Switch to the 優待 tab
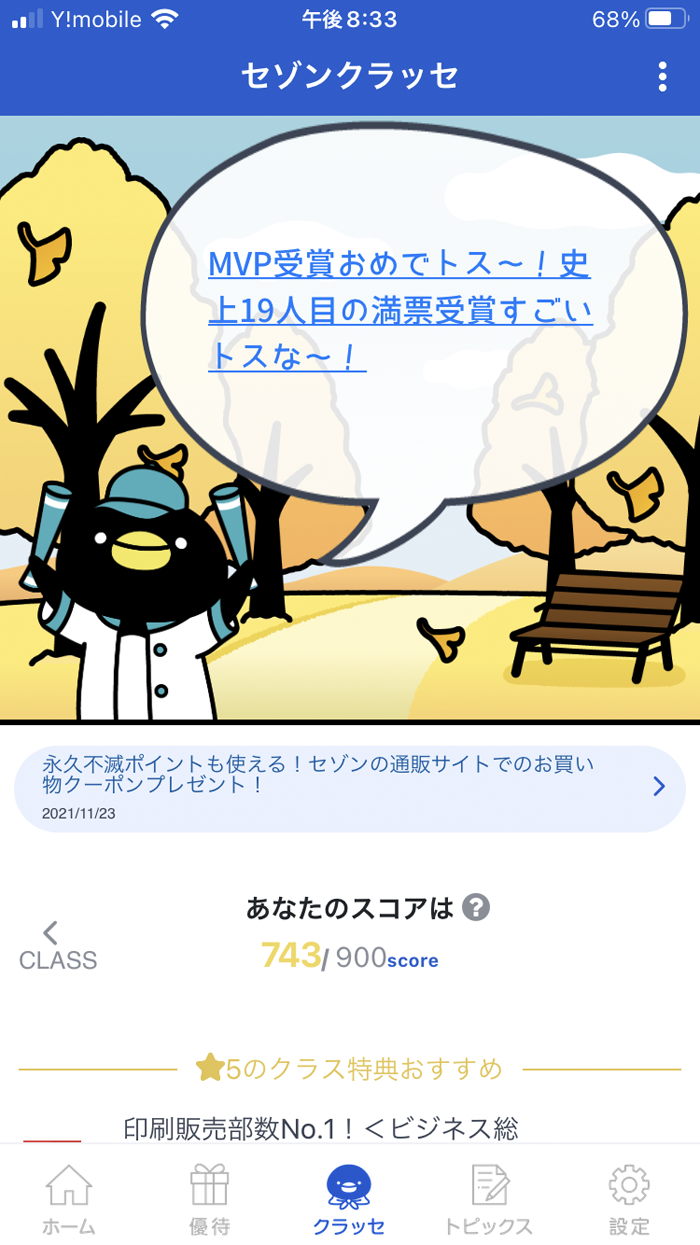Image resolution: width=700 pixels, height=1245 pixels. (x=209, y=1199)
